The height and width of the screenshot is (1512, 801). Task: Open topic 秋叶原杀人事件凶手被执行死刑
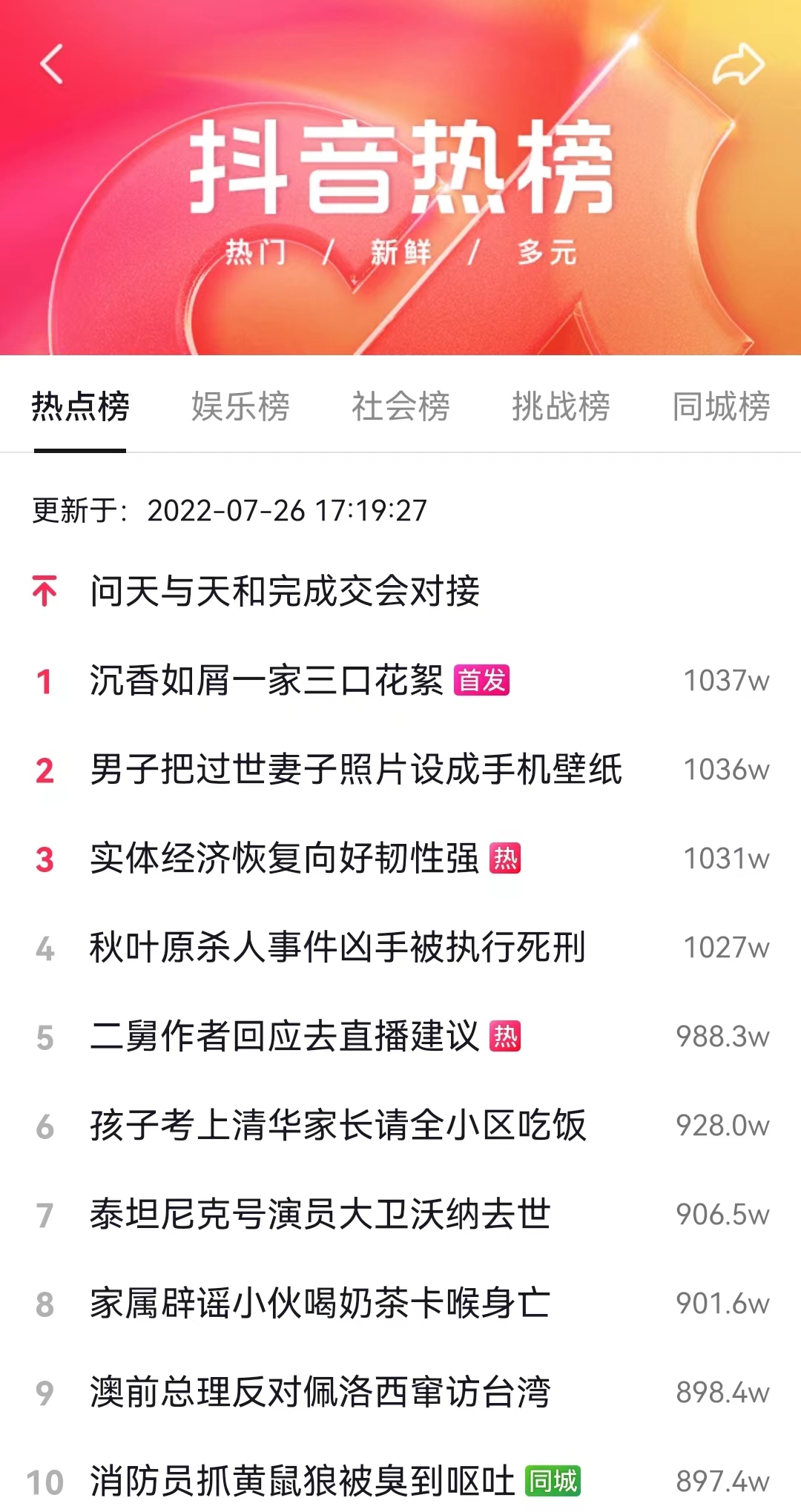click(400, 947)
